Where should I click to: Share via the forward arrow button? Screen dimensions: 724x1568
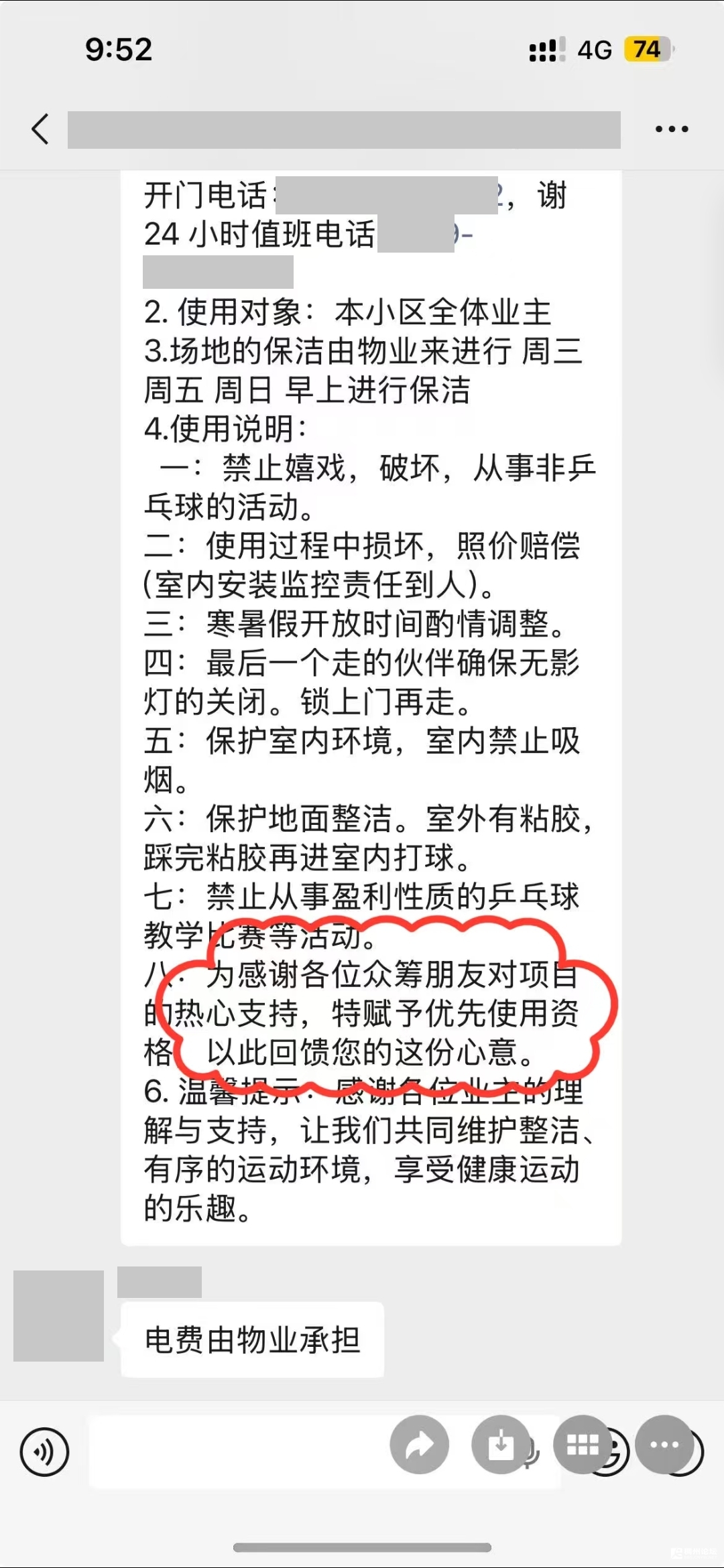click(x=420, y=1445)
